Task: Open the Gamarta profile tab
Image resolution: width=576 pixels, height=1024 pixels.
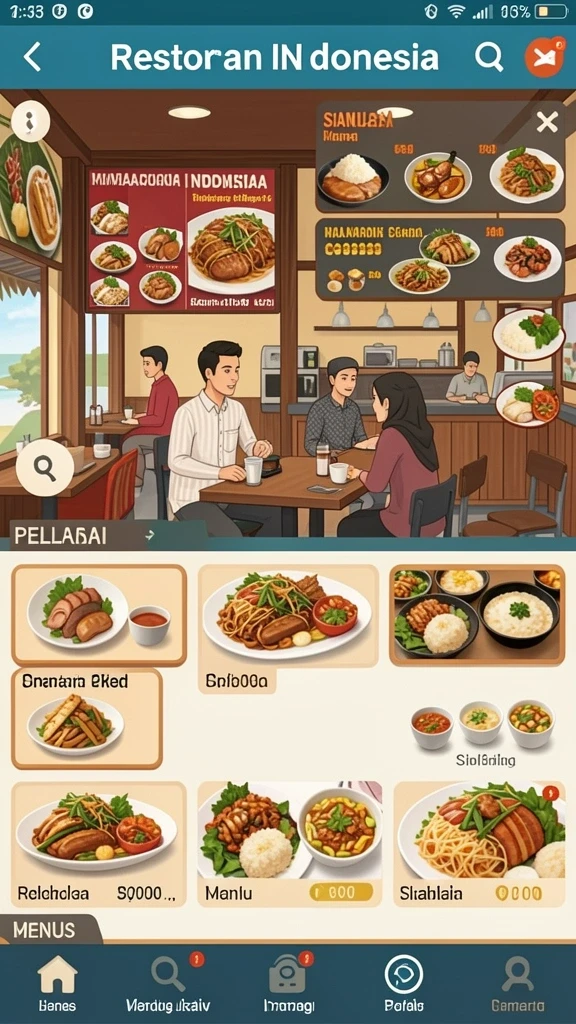Action: (517, 983)
